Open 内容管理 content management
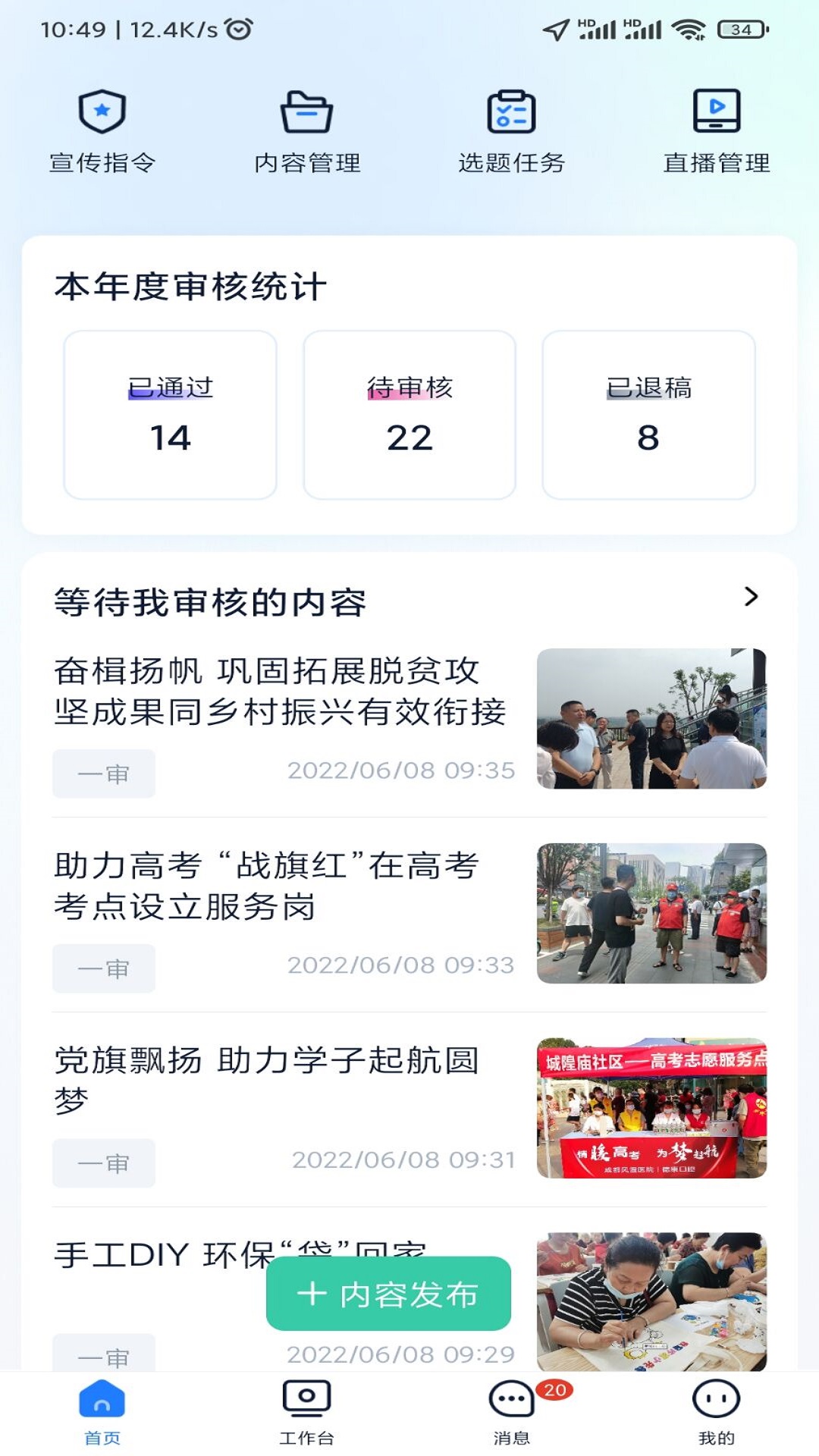 307,127
